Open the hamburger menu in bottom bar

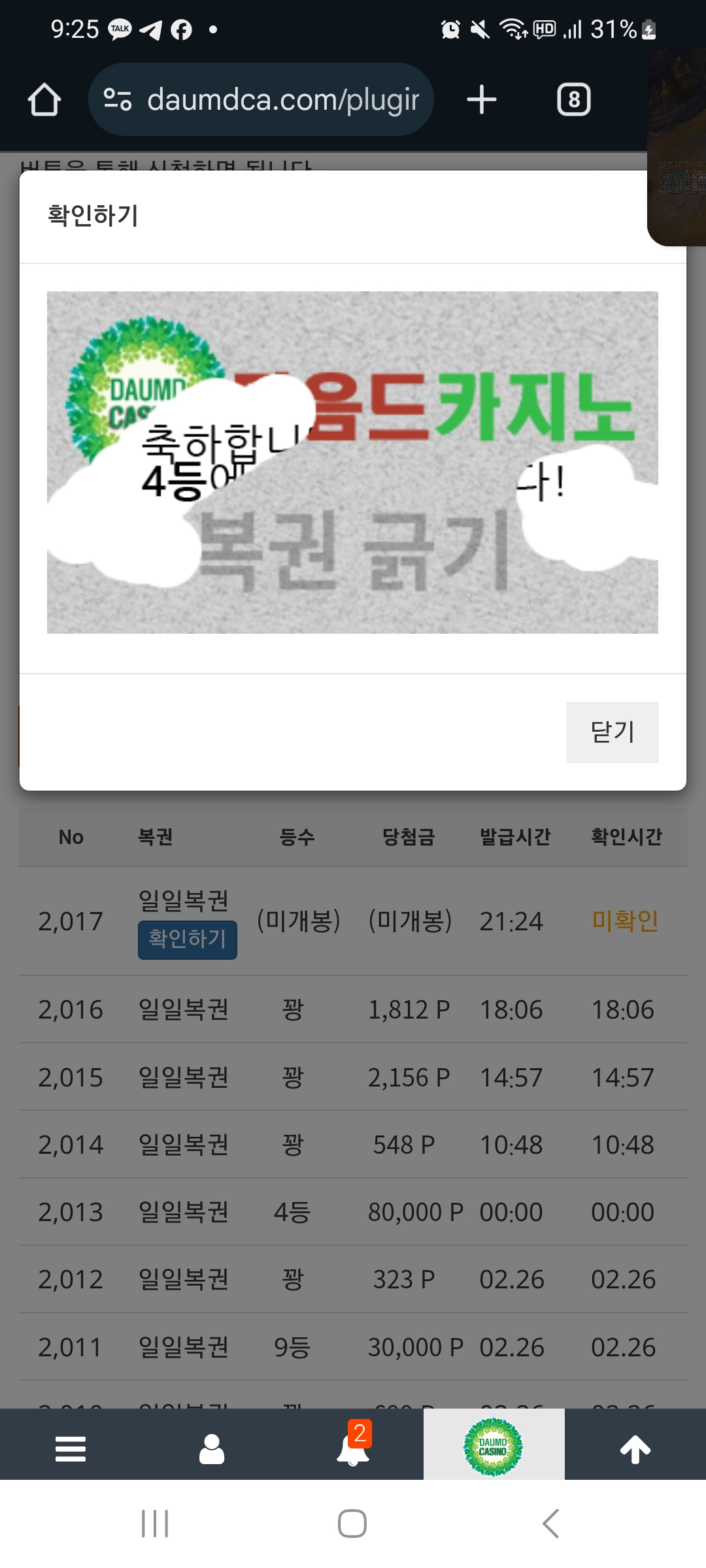point(71,1448)
